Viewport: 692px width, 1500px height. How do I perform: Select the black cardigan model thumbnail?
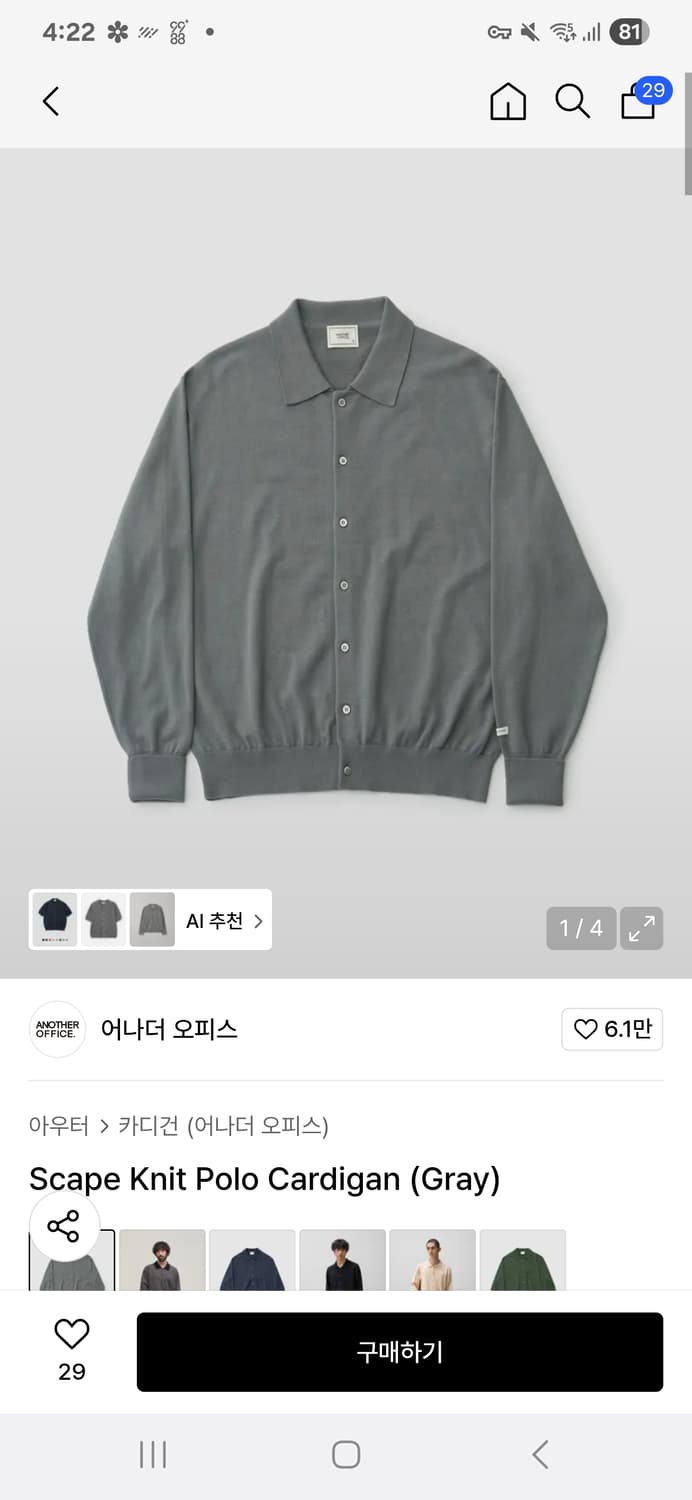click(x=342, y=1261)
